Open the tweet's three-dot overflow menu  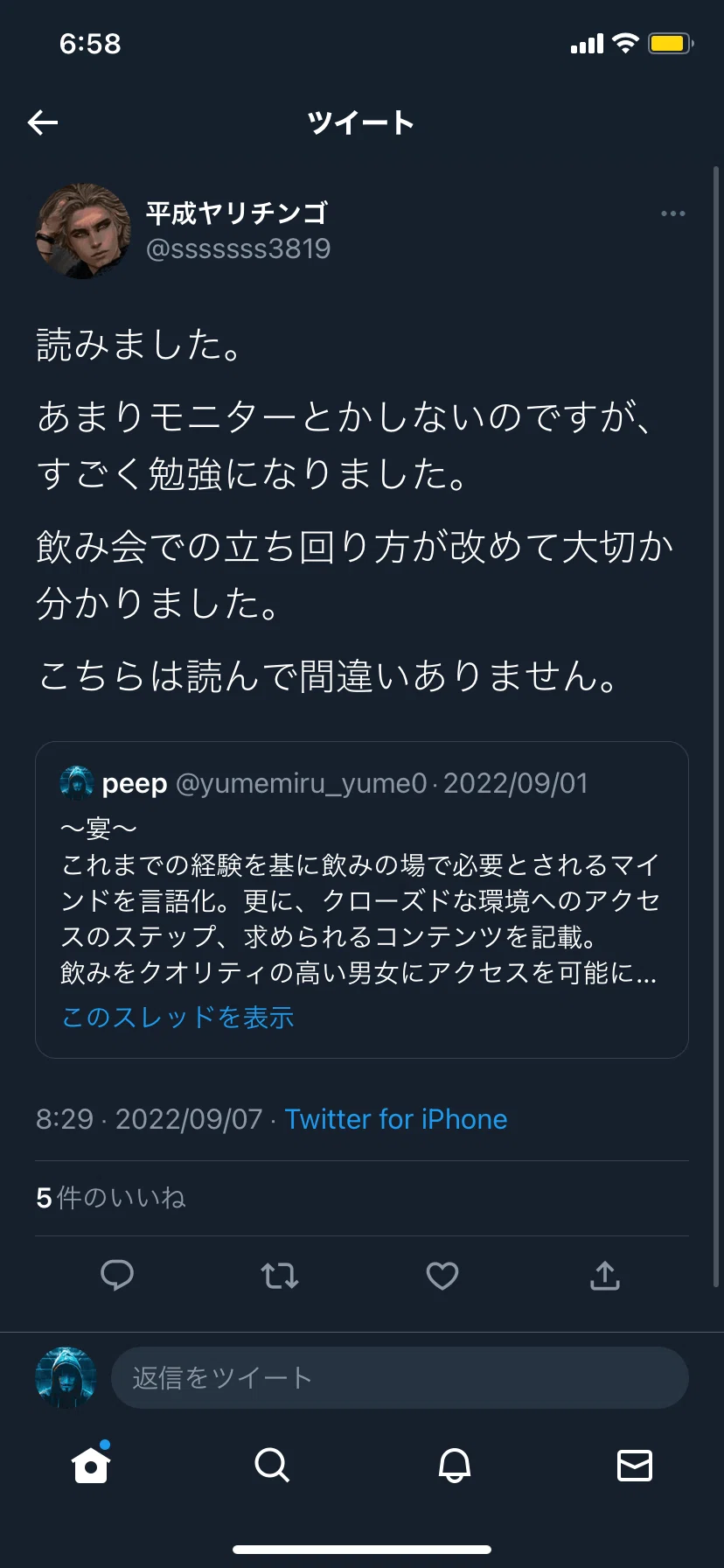672,213
